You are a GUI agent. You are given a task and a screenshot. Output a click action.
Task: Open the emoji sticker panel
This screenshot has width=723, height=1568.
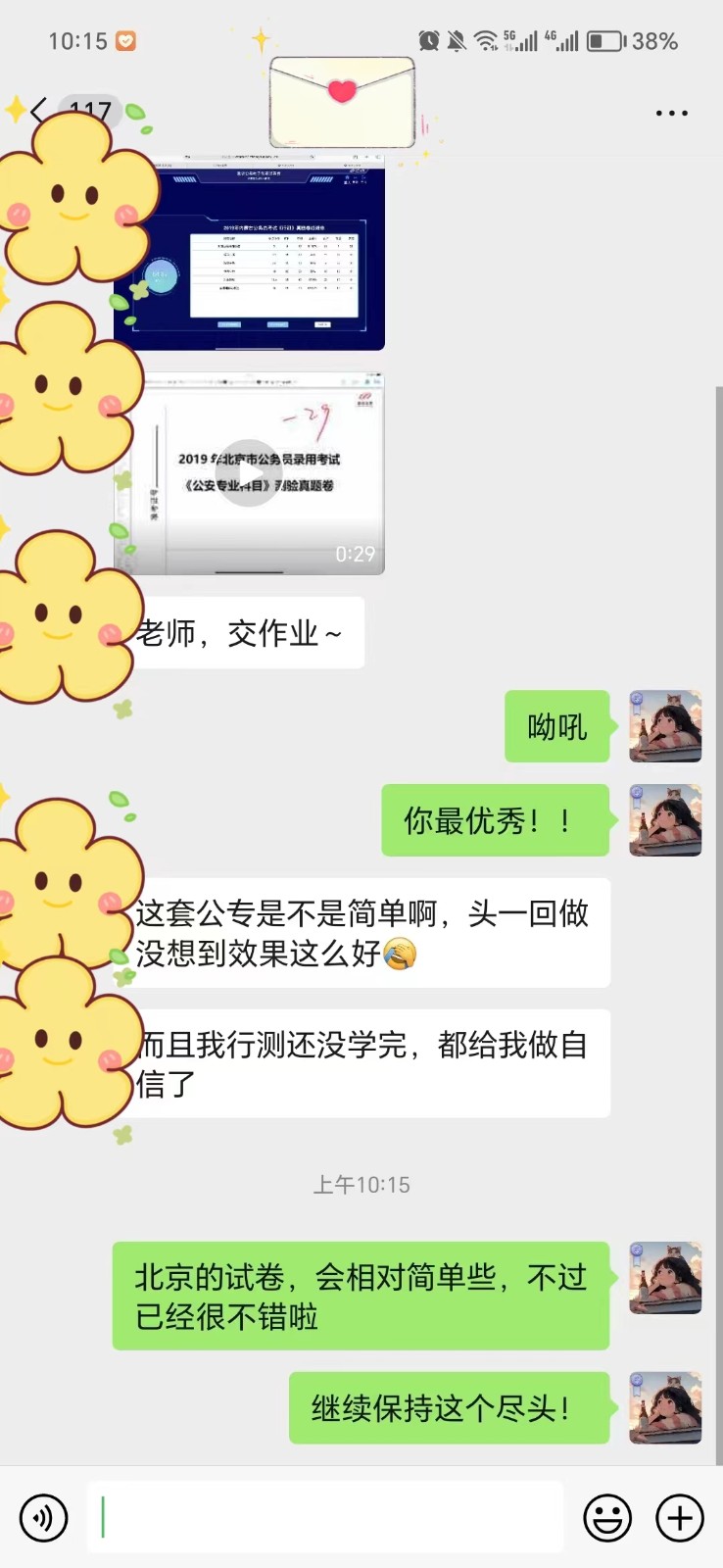pos(606,1518)
